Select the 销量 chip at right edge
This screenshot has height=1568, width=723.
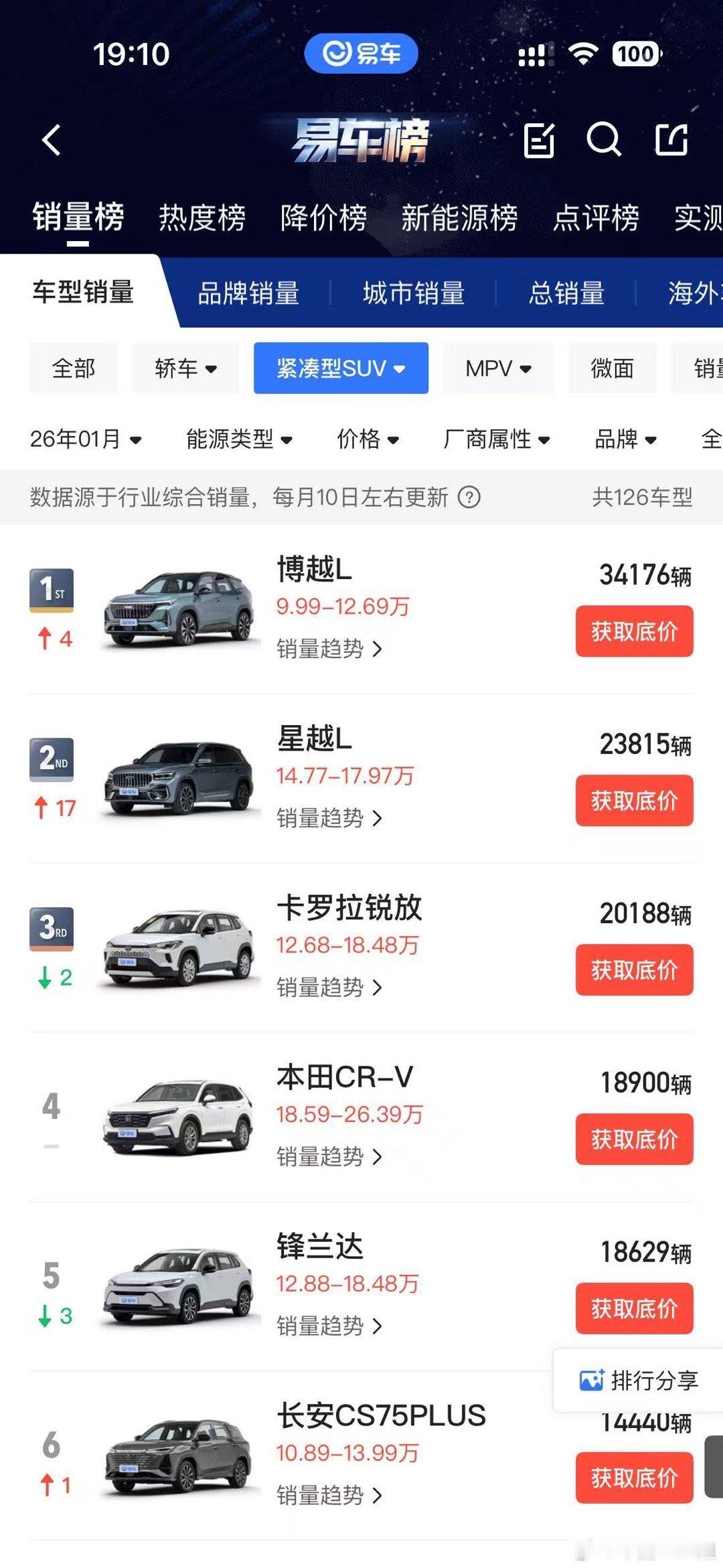[x=705, y=368]
